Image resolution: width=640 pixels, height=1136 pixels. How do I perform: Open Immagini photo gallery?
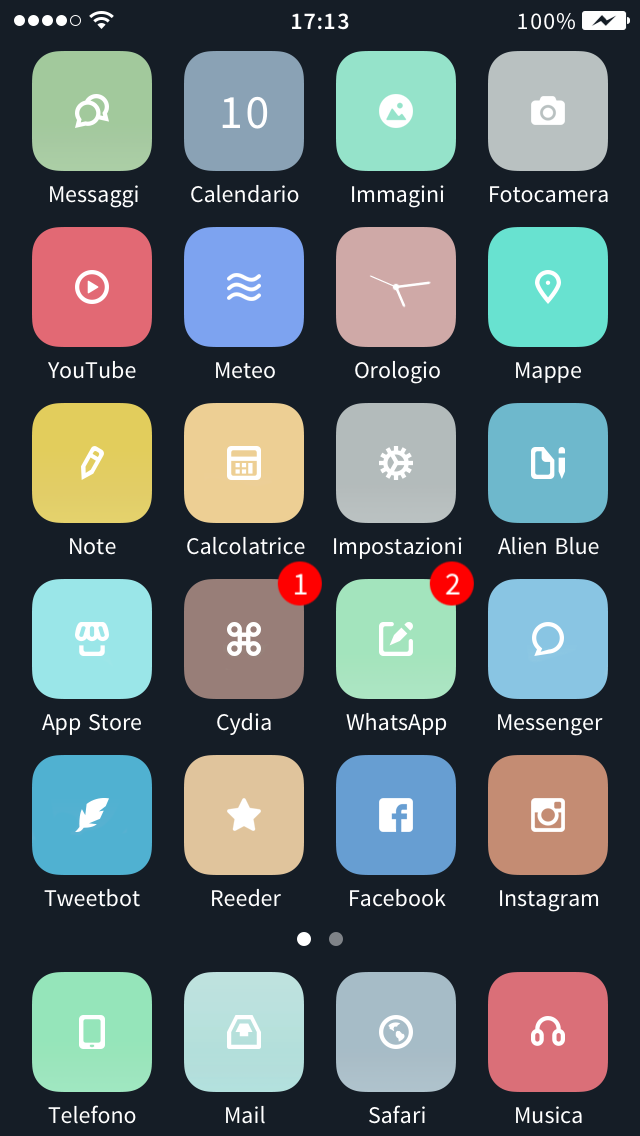click(x=396, y=111)
